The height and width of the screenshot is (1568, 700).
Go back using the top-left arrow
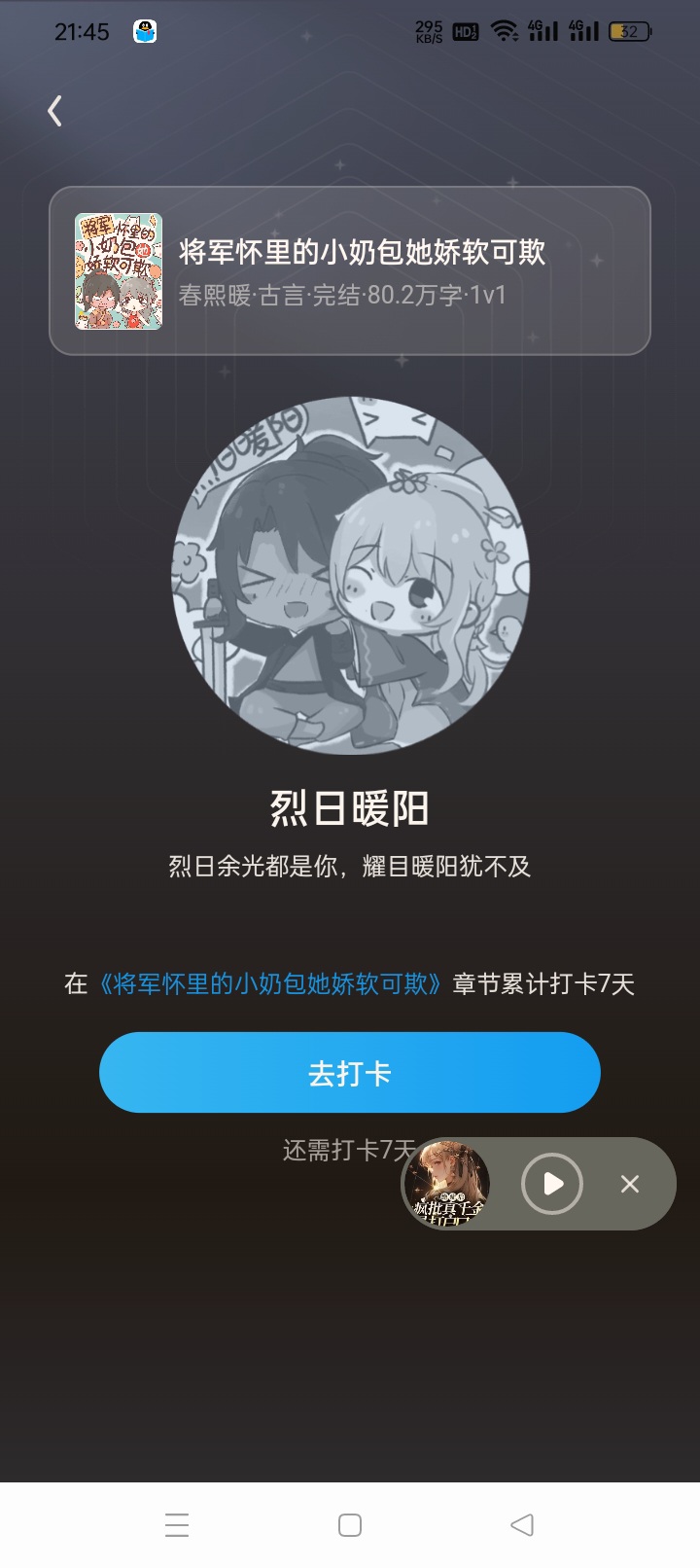[x=55, y=111]
